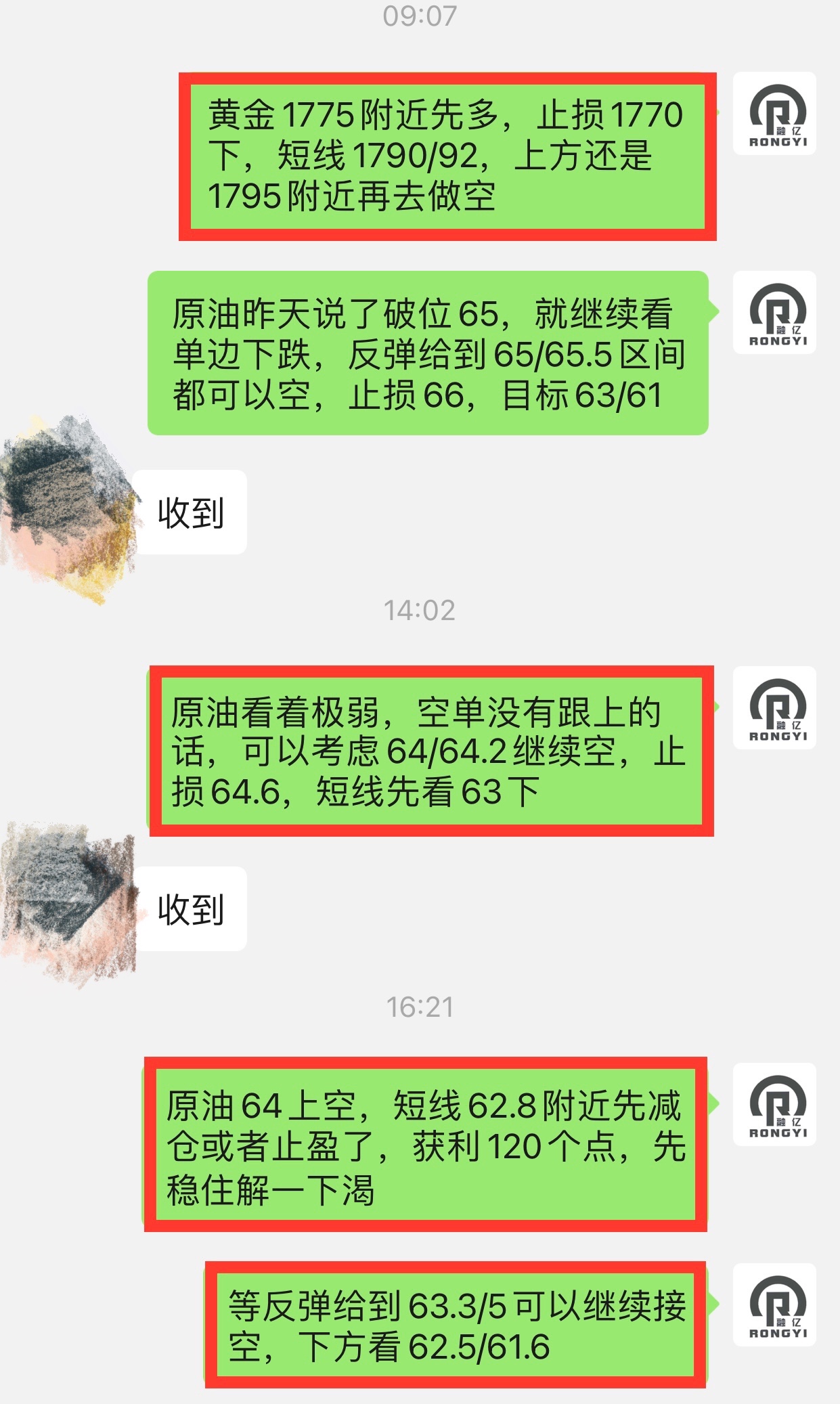This screenshot has height=1404, width=840.
Task: Open sender avatar beside the 原油看着极弱 message
Action: click(x=774, y=708)
